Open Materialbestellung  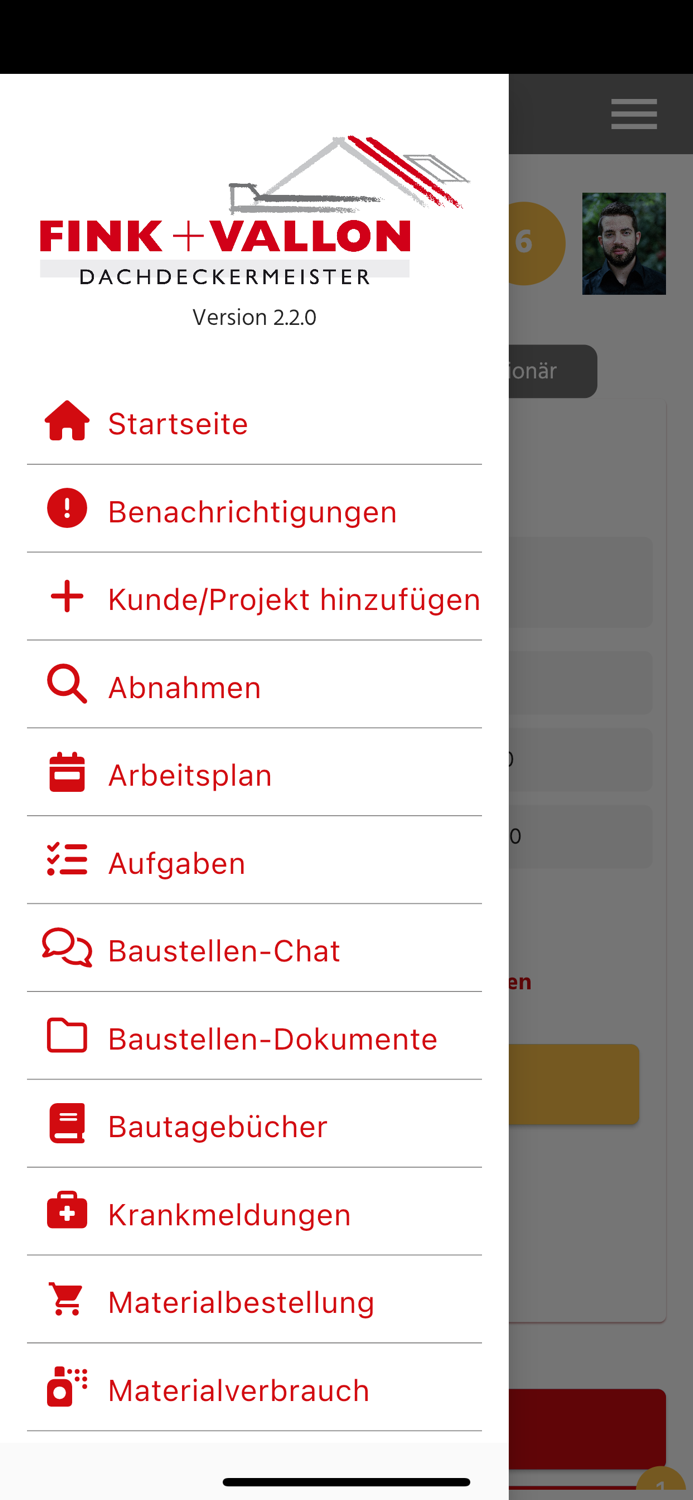pyautogui.click(x=241, y=1302)
